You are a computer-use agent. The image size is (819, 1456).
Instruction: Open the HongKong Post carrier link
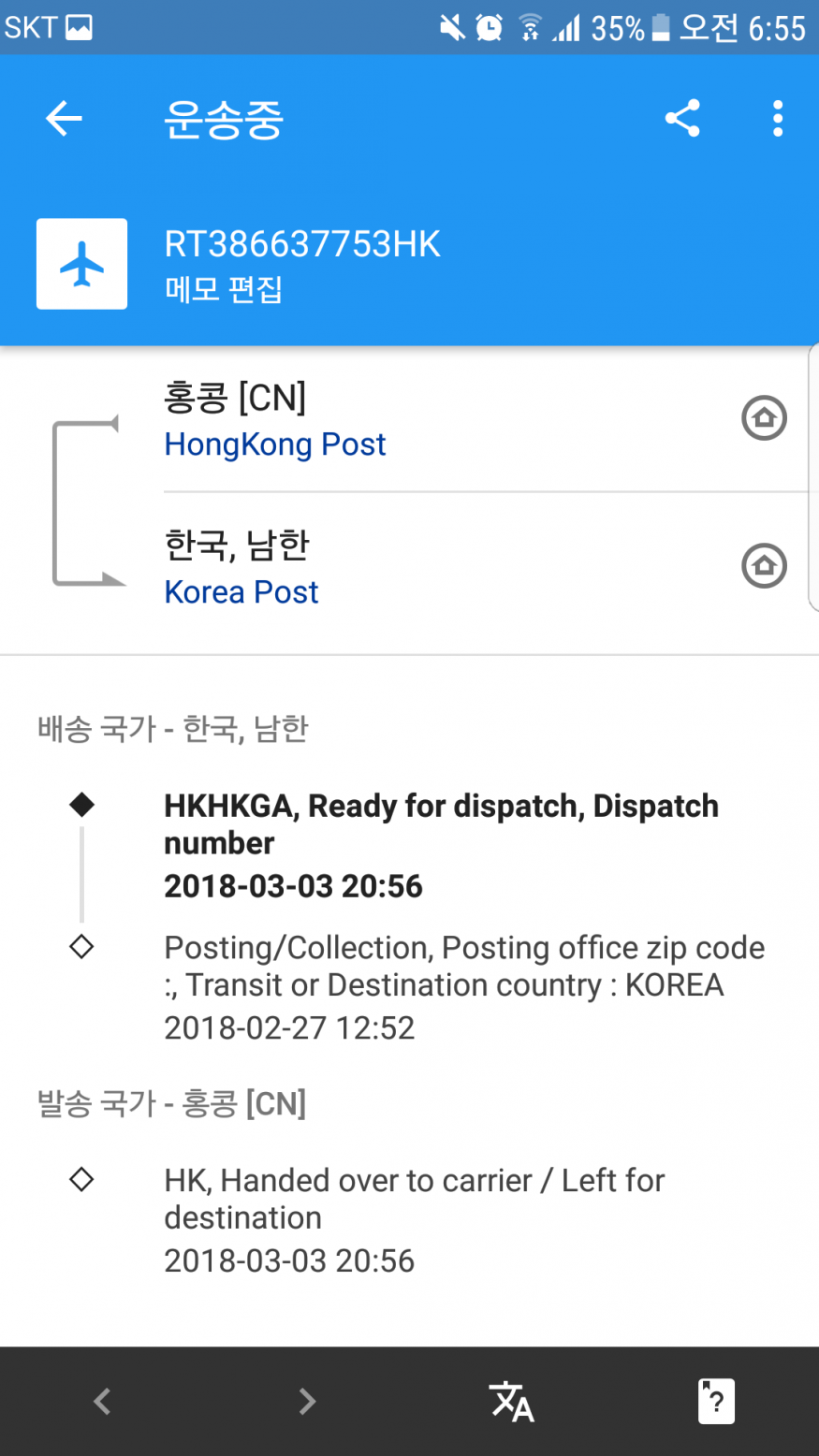click(275, 444)
